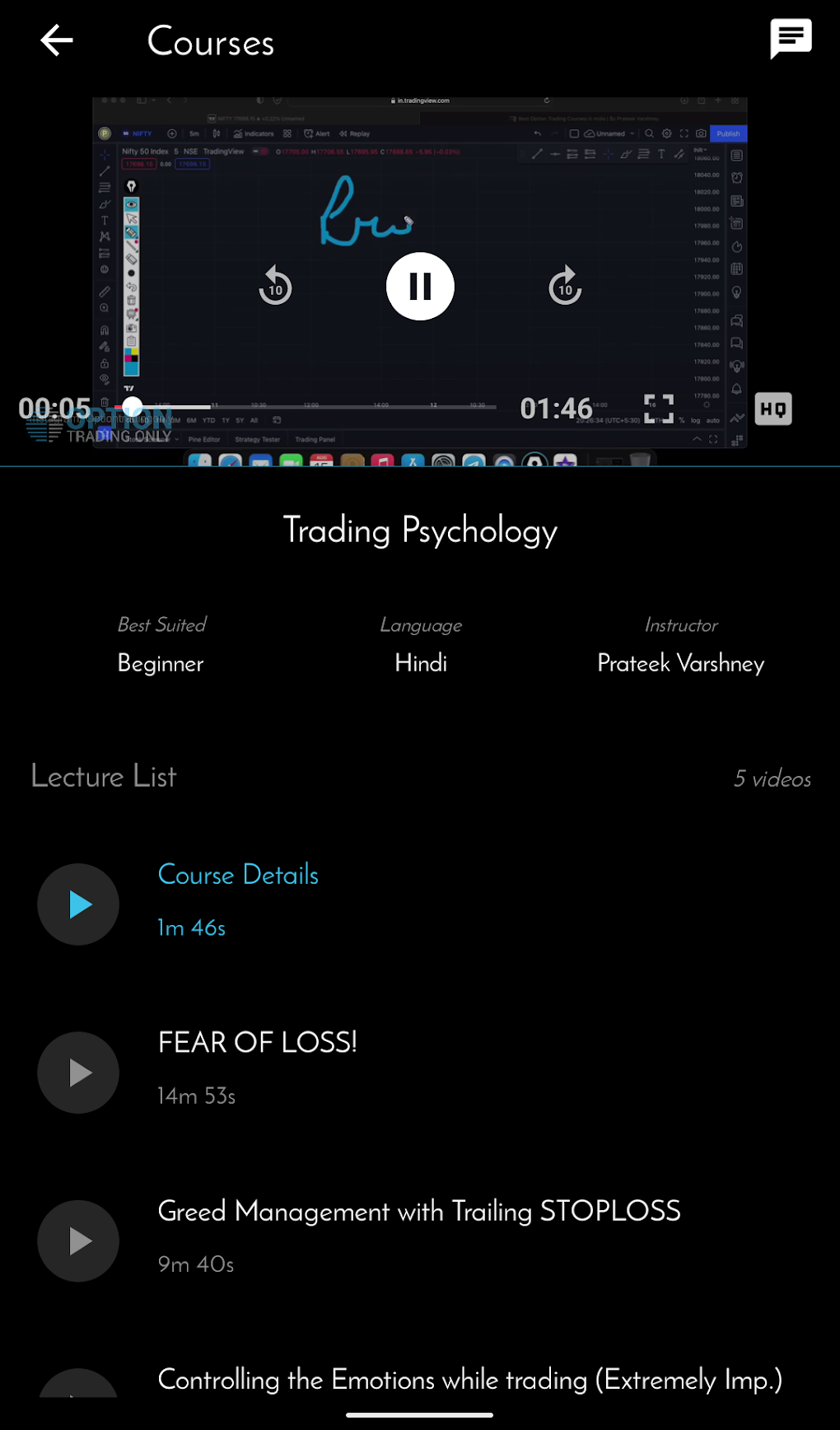Play the FEAR OF LOSS! lecture
This screenshot has width=840, height=1430.
pyautogui.click(x=79, y=1072)
